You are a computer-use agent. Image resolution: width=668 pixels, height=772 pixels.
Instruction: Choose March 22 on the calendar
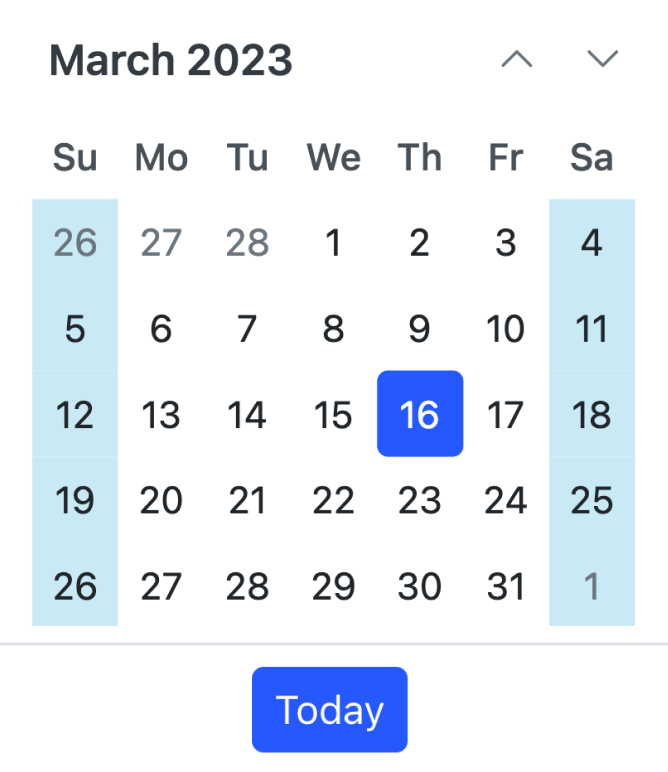(333, 500)
